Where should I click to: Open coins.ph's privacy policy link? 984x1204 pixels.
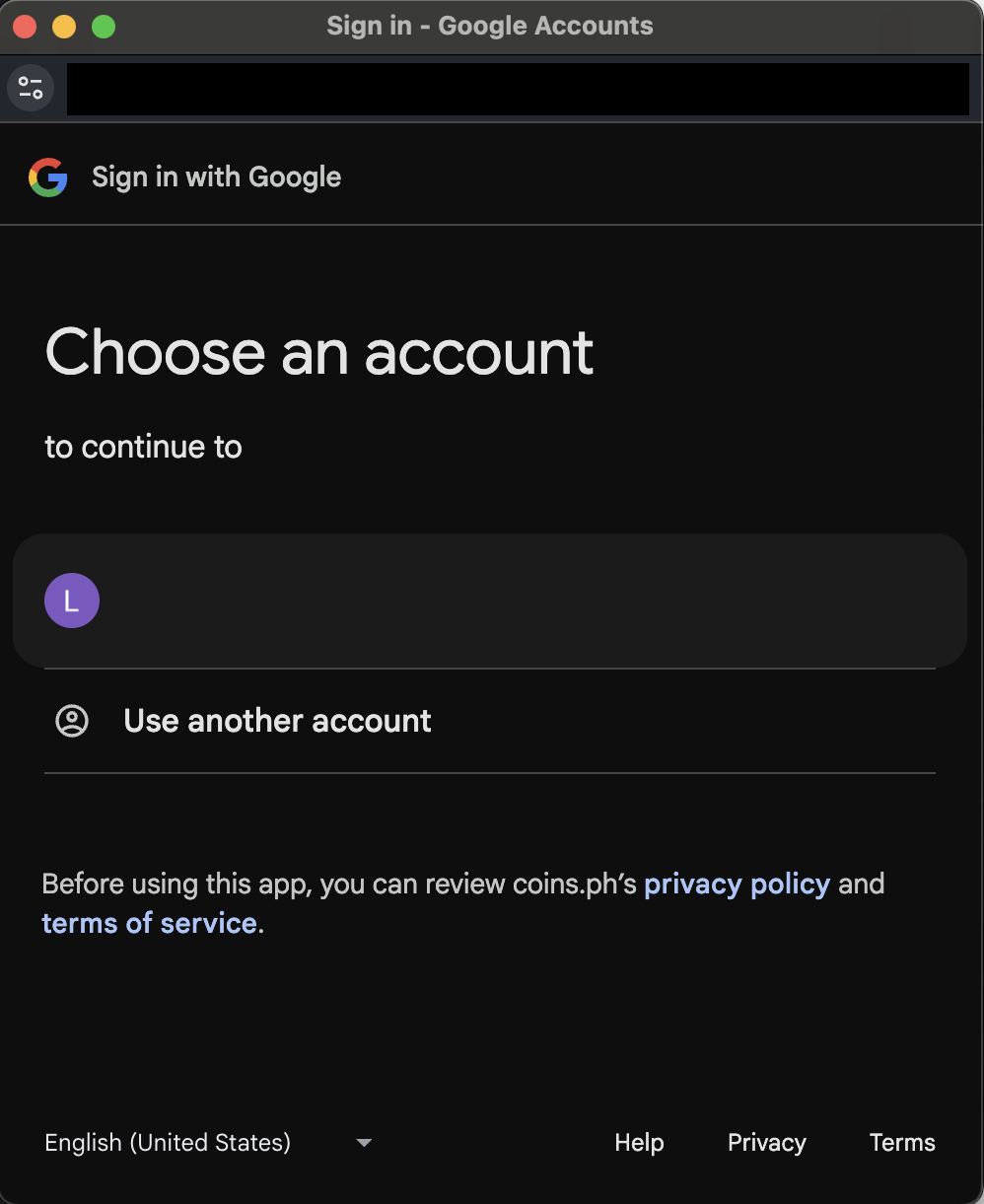coord(737,884)
